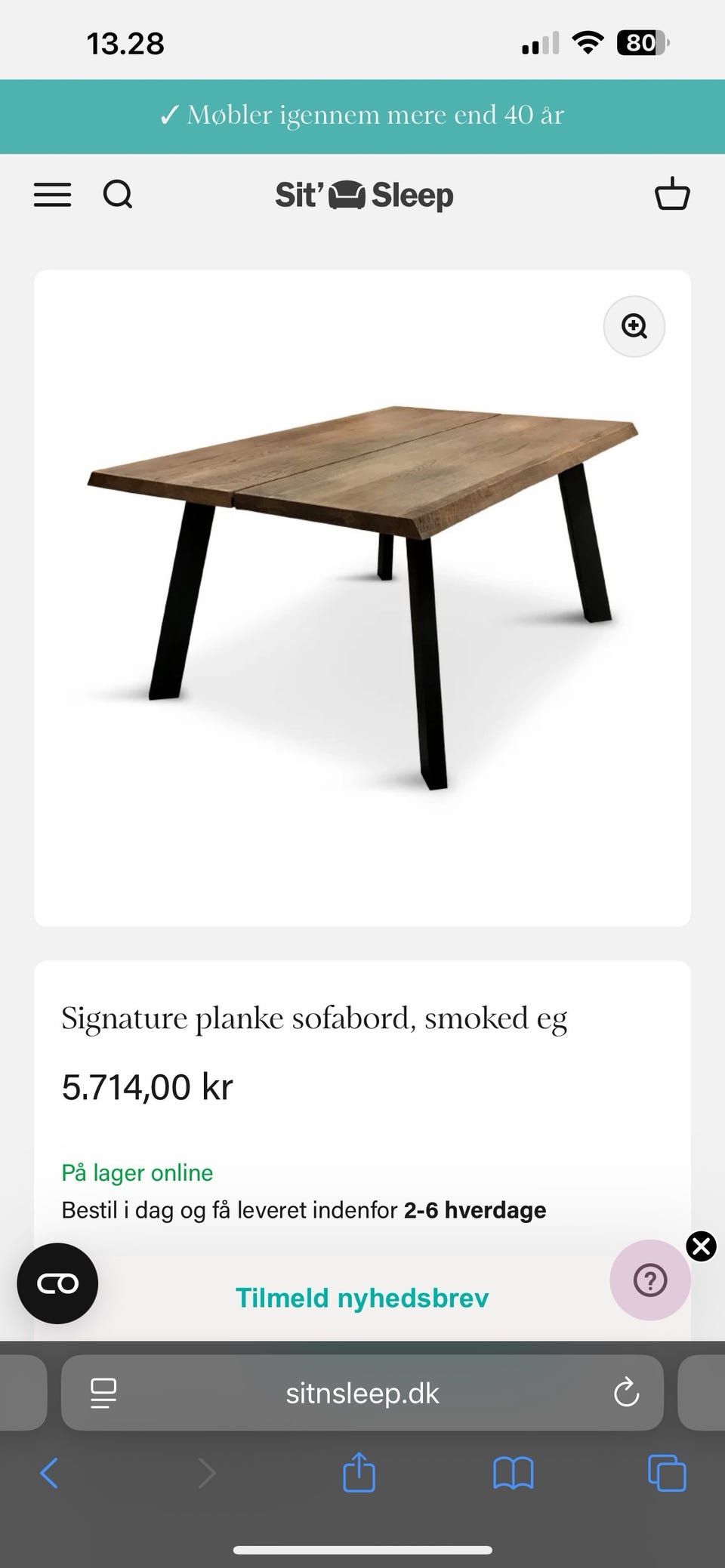Show all open tabs
The image size is (725, 1568).
point(667,1473)
